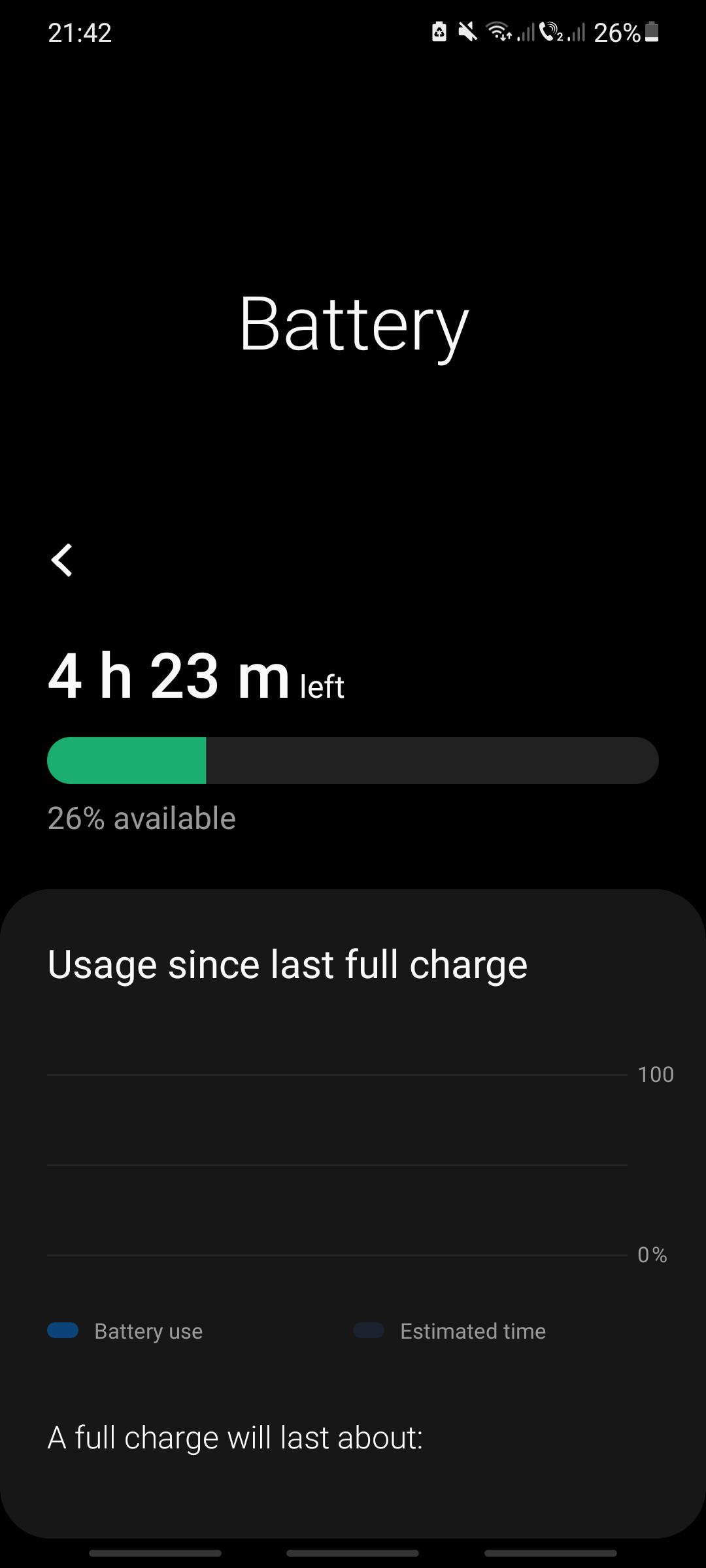Tap the Wi-Fi calling icon in status bar
Image resolution: width=706 pixels, height=1568 pixels.
(x=549, y=33)
